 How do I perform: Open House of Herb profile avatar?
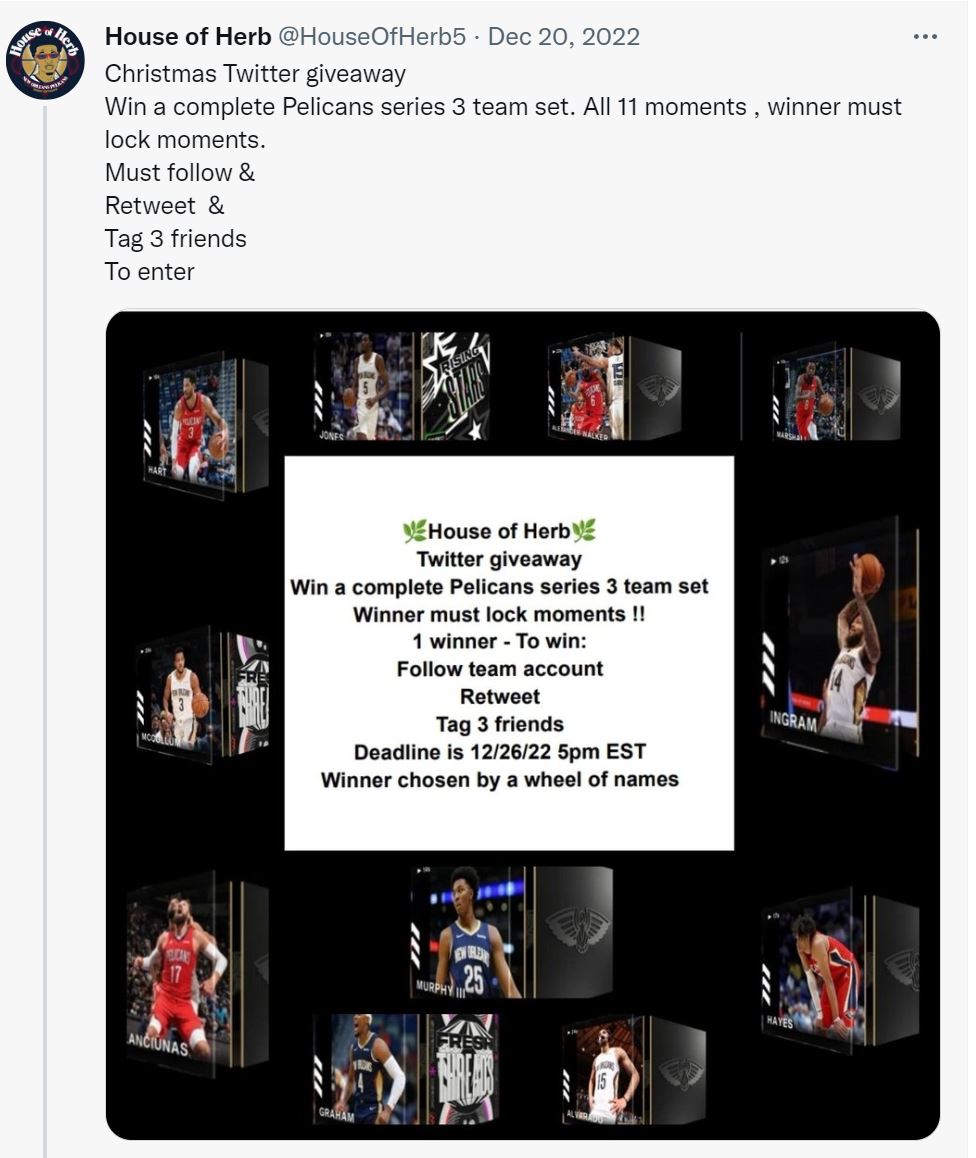click(45, 60)
